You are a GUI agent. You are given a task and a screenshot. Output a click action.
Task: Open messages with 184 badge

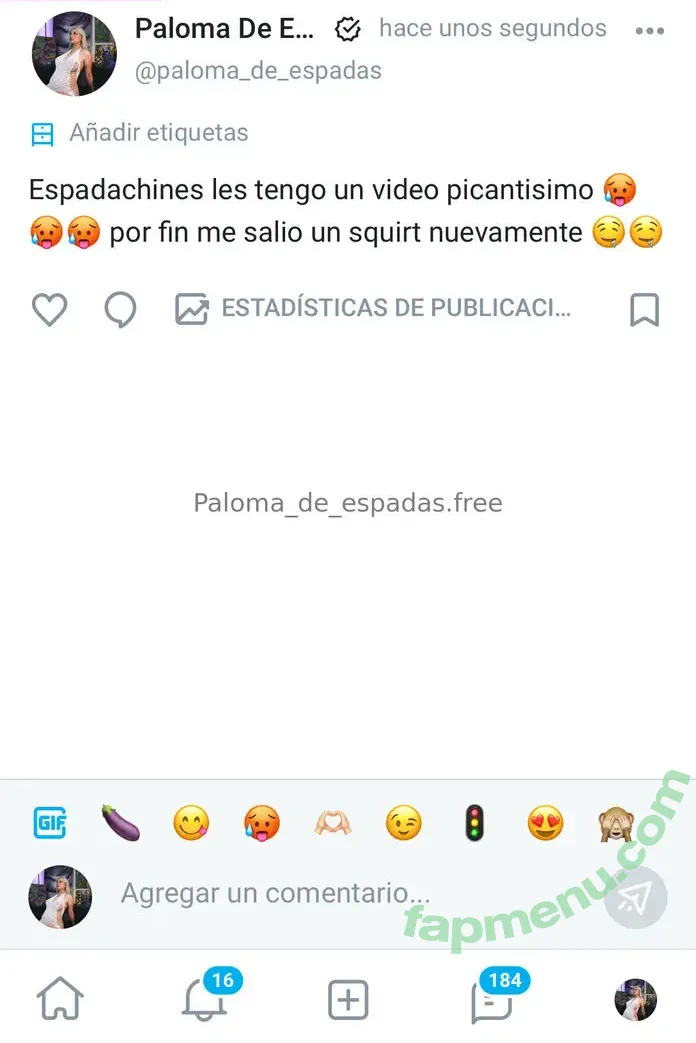tap(492, 999)
